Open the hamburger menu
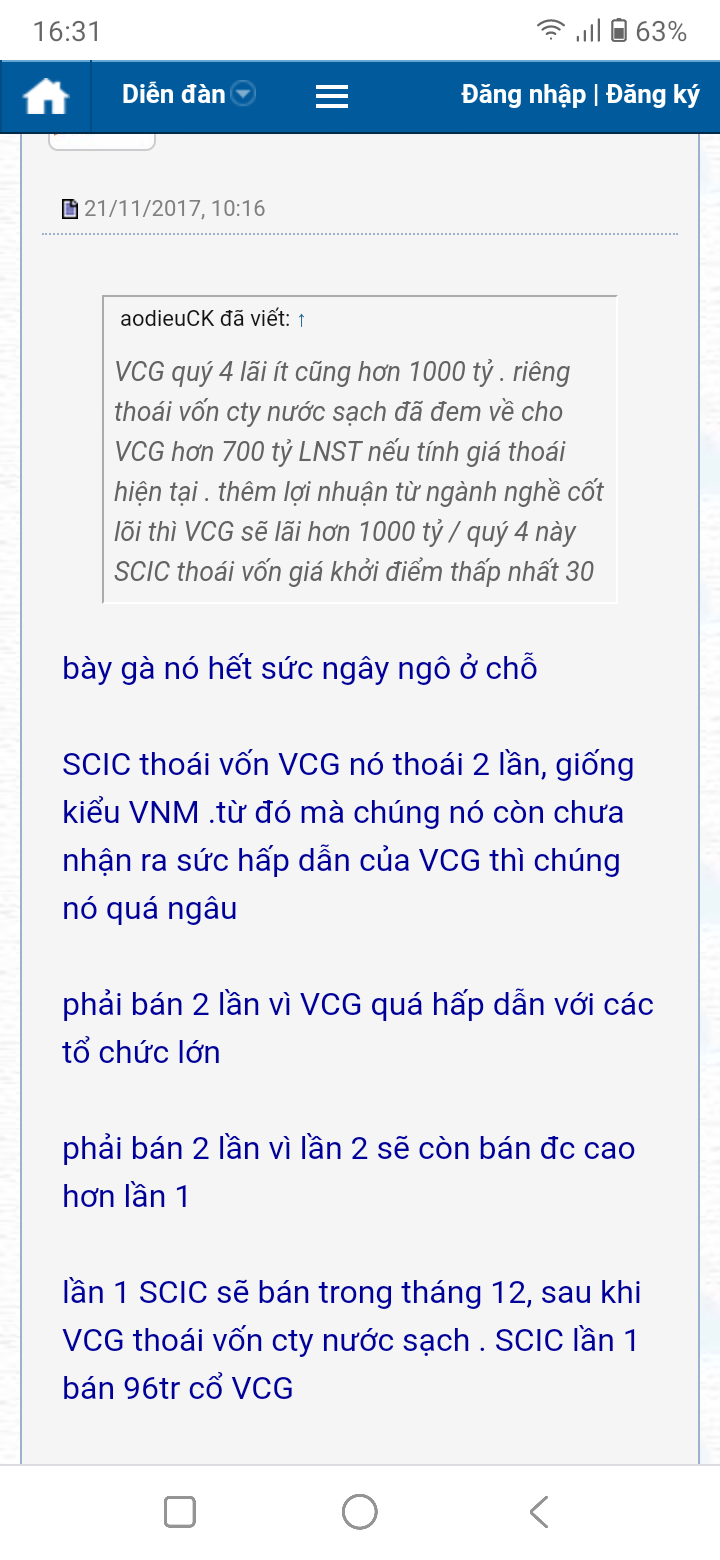The image size is (720, 1560). [331, 96]
